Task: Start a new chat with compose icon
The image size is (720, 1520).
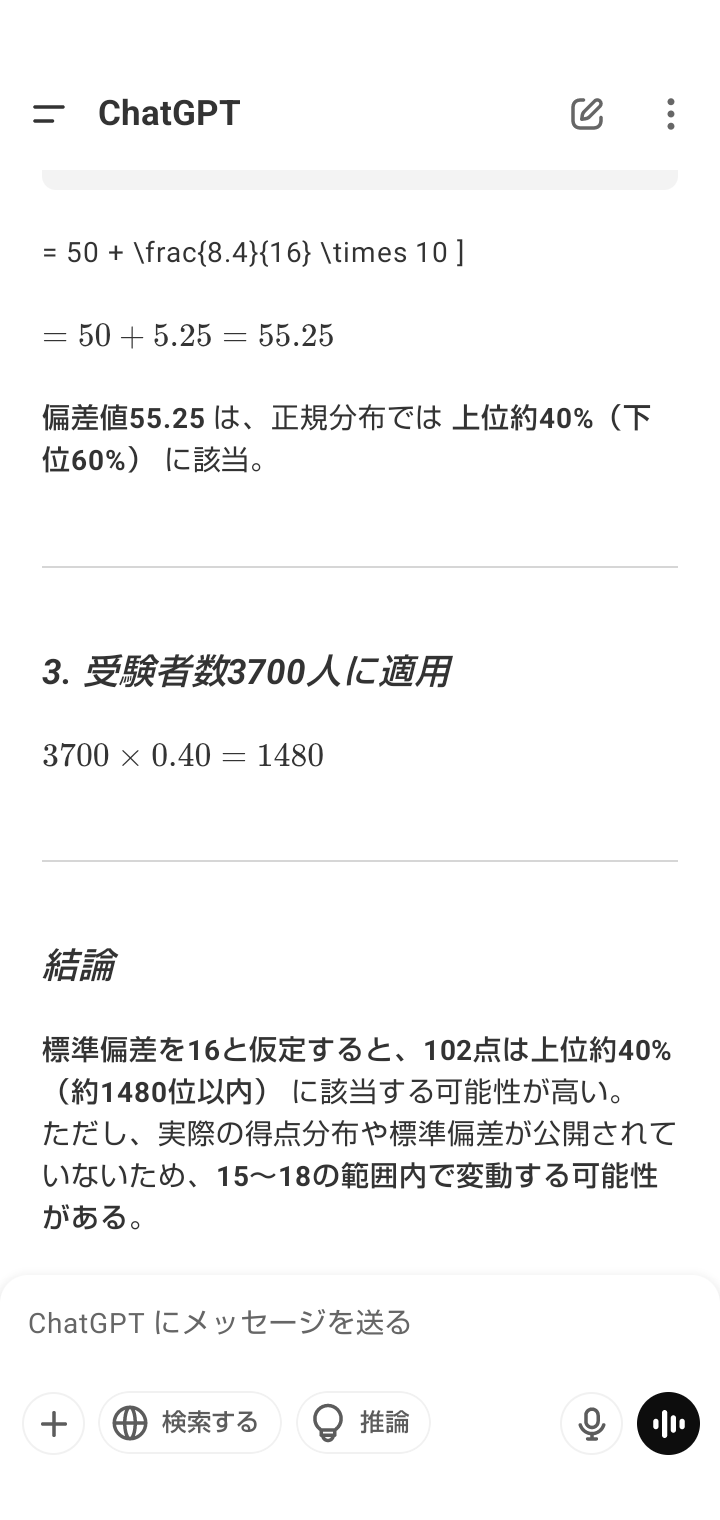Action: 587,114
